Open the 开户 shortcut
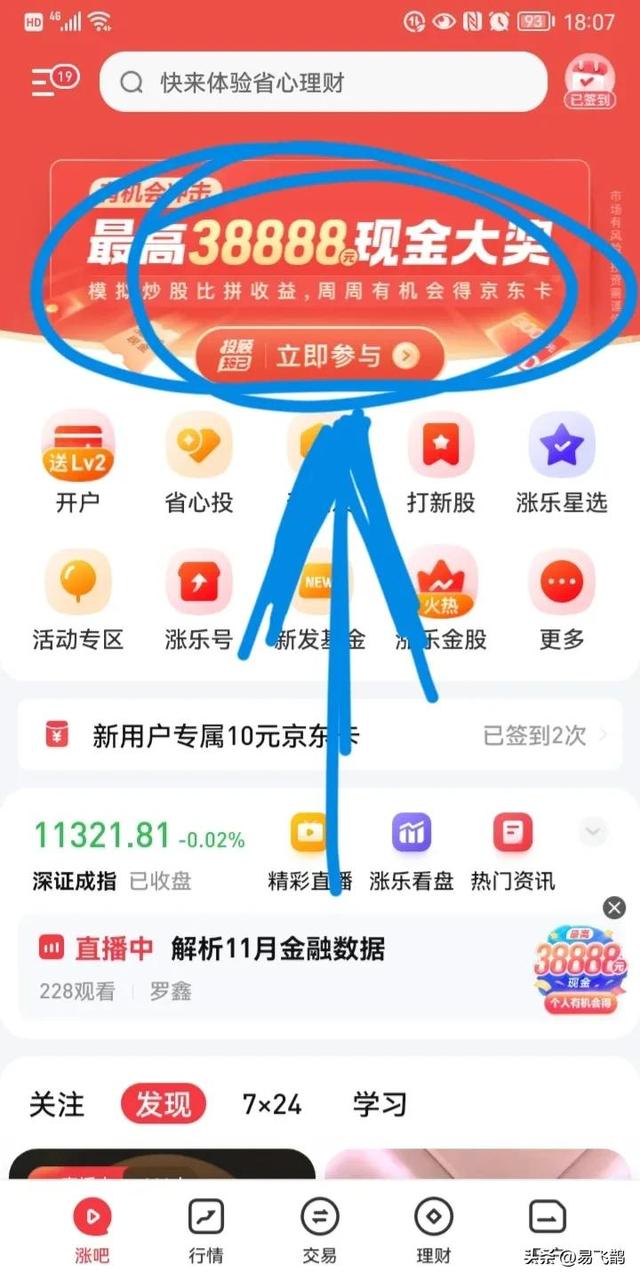Image resolution: width=640 pixels, height=1280 pixels. 77,463
